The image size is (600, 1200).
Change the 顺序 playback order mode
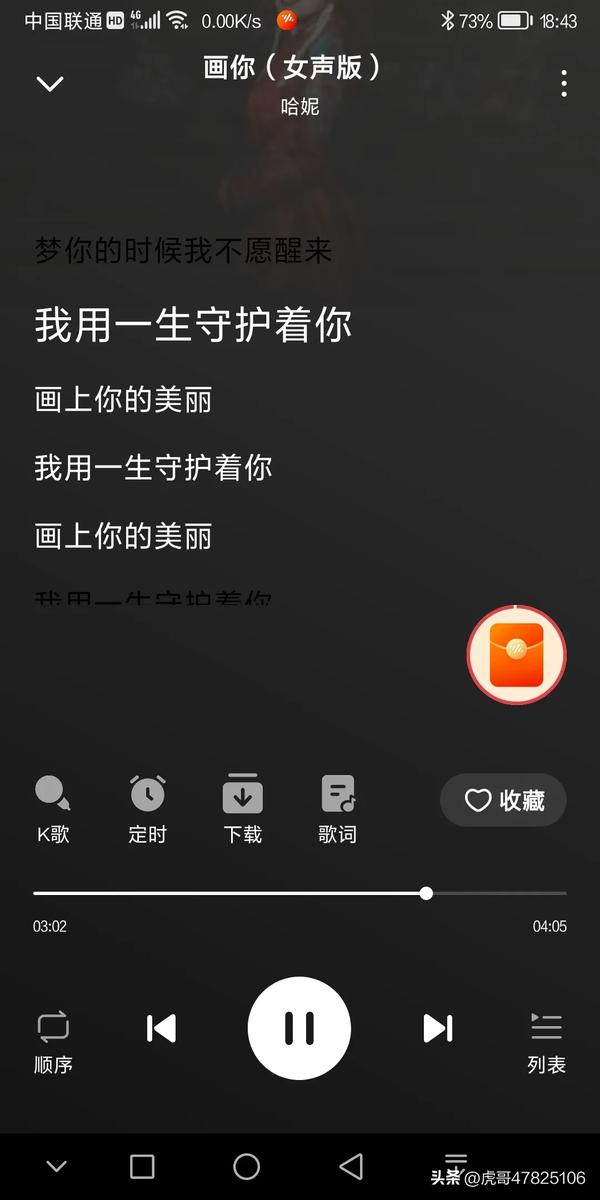click(53, 1040)
